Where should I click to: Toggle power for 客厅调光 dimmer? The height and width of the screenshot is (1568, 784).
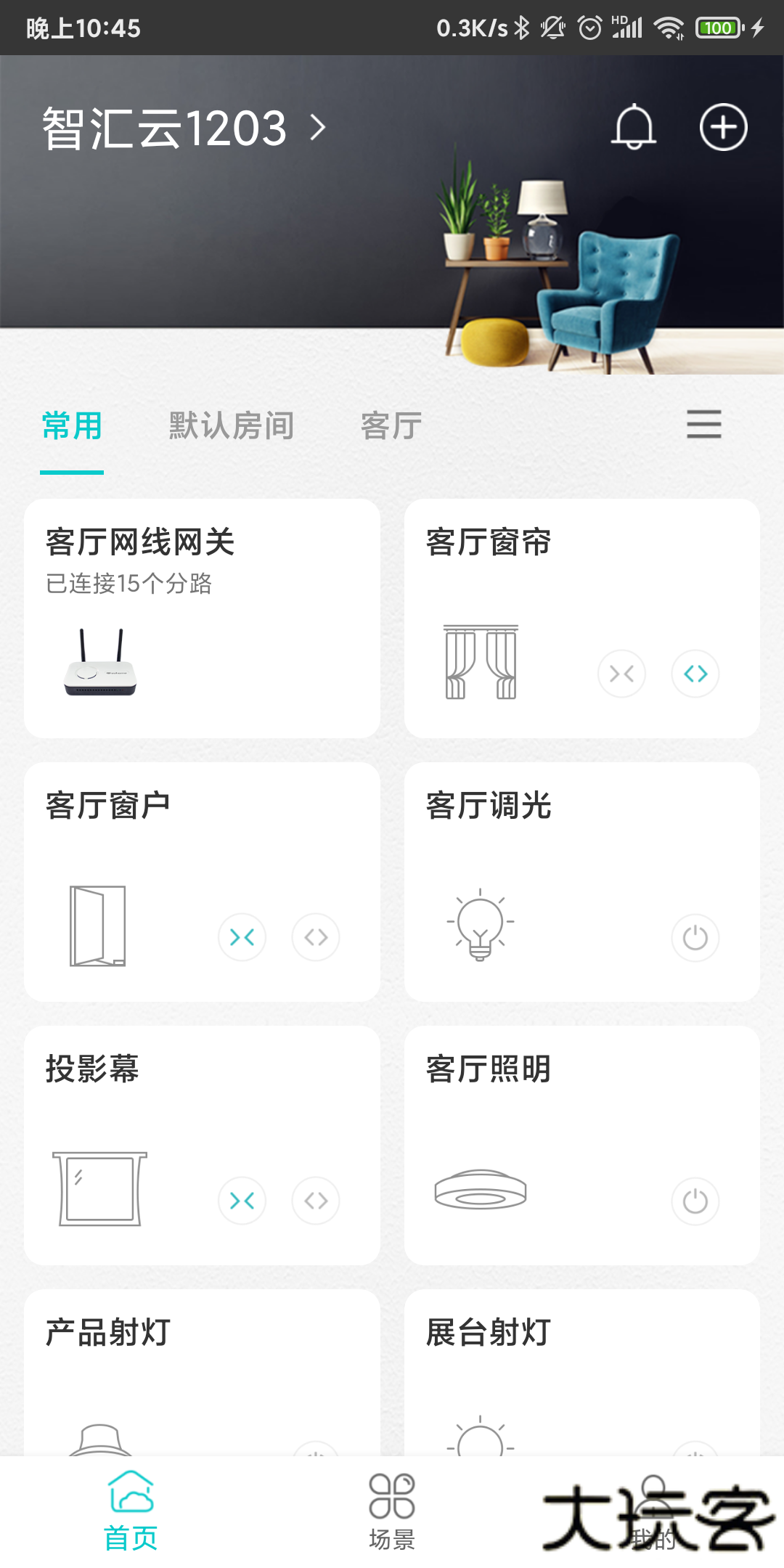(x=695, y=937)
